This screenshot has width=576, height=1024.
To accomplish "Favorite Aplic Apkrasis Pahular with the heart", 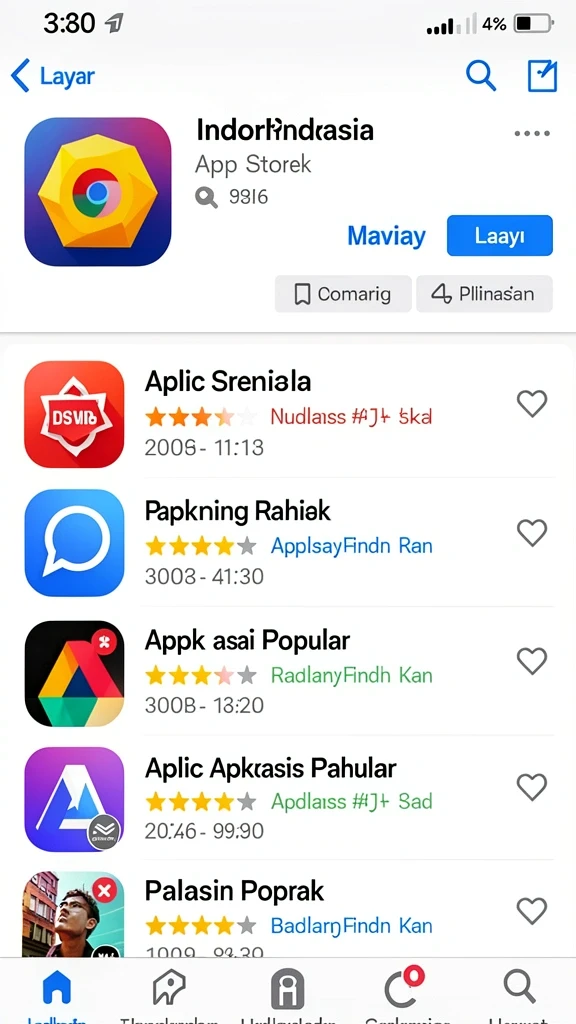I will coord(532,787).
